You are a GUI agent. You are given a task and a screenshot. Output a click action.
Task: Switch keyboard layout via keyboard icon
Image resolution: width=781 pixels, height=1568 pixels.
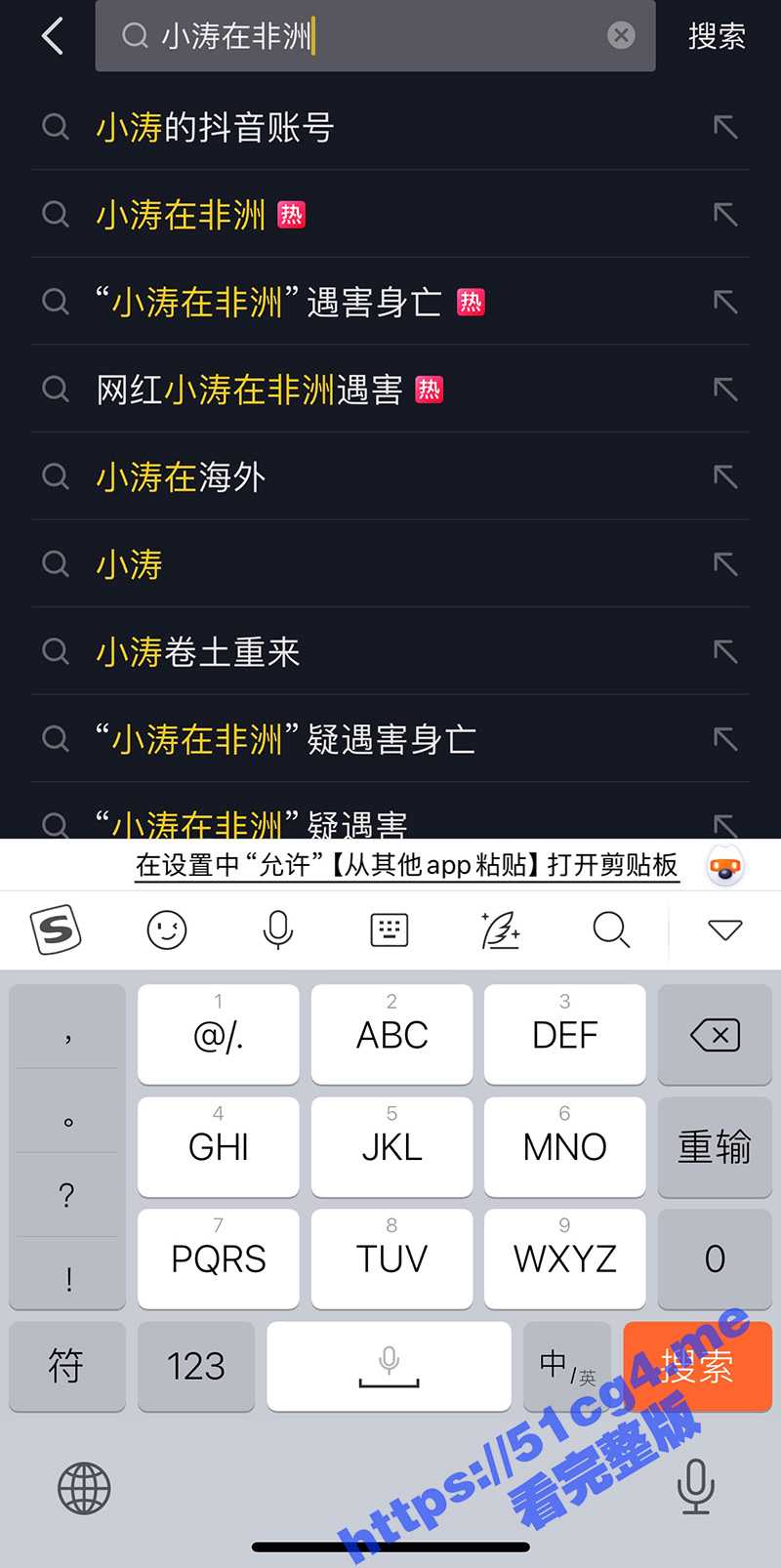(390, 929)
